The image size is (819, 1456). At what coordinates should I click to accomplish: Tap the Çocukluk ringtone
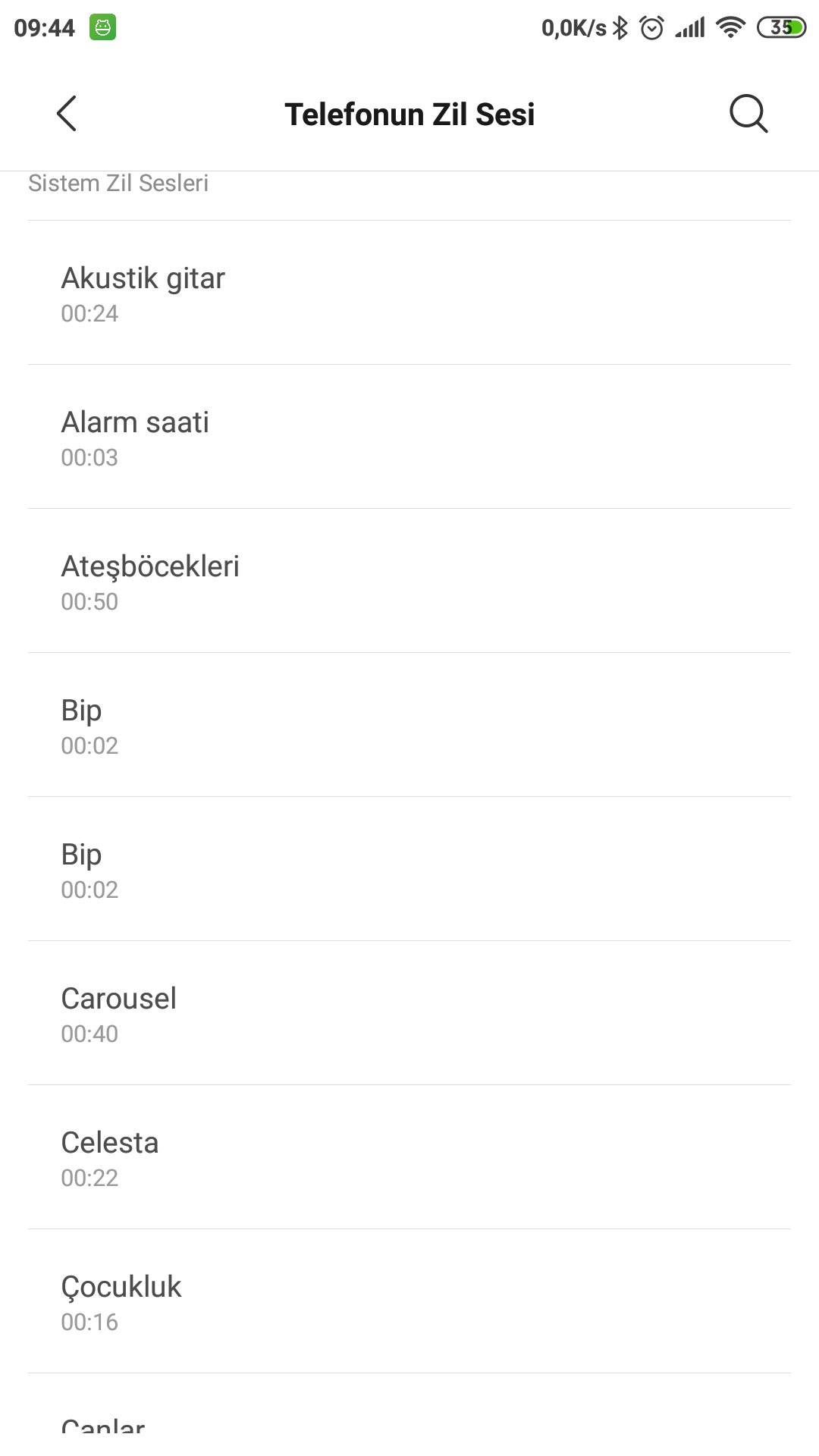click(409, 1301)
